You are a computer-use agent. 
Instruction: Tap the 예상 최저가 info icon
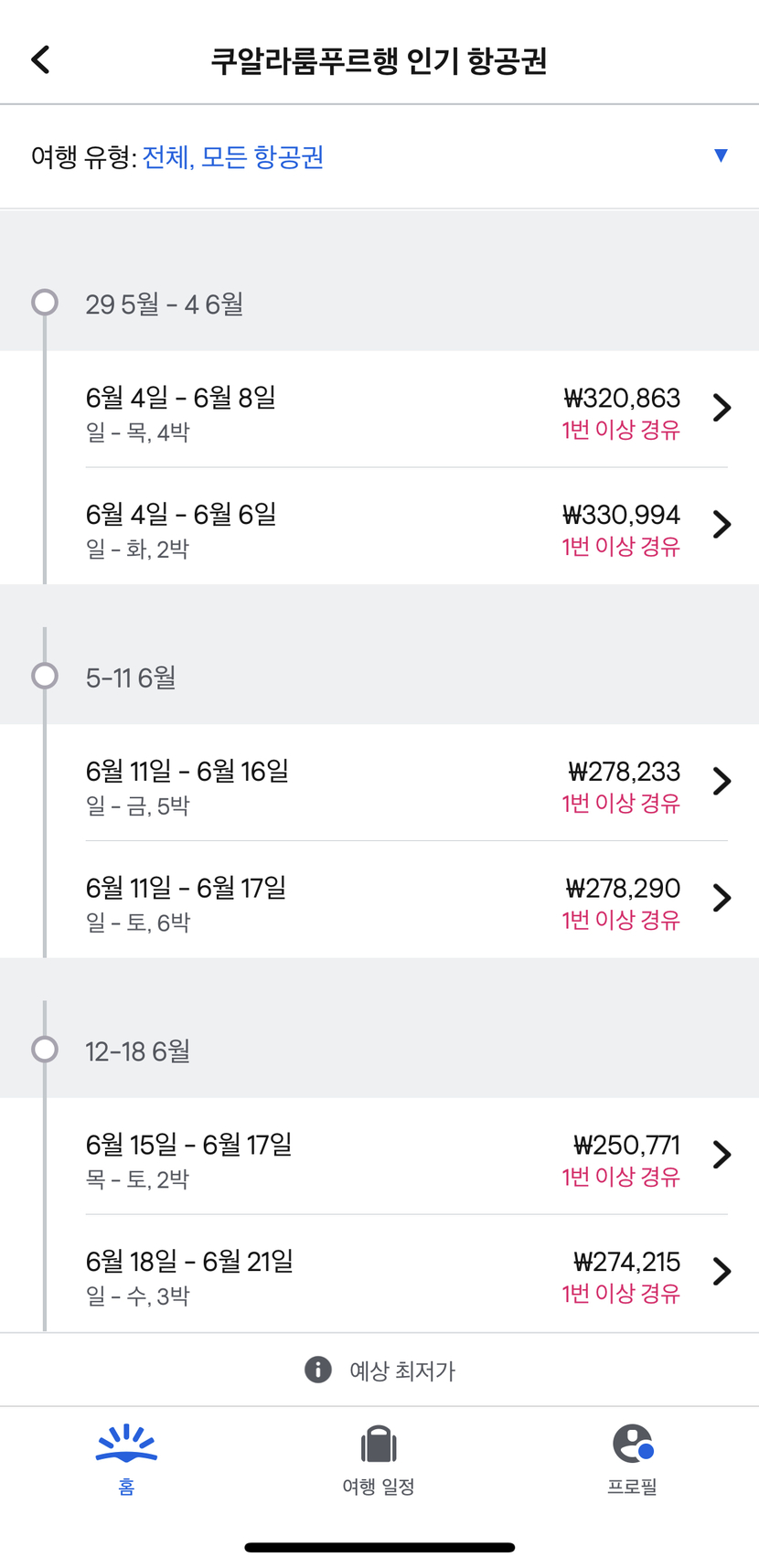(x=317, y=1370)
